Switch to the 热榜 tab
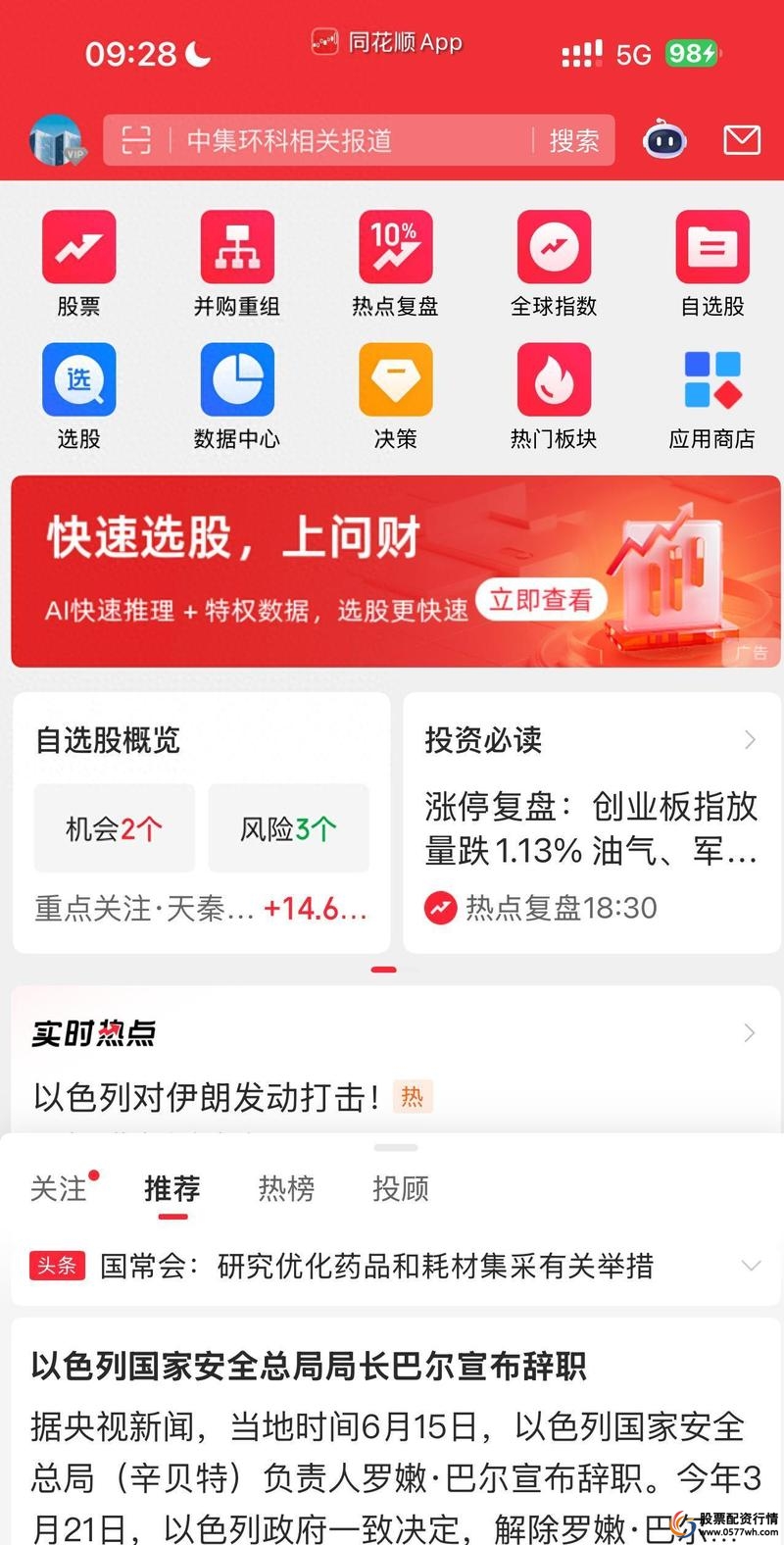This screenshot has width=784, height=1545. pyautogui.click(x=287, y=1189)
